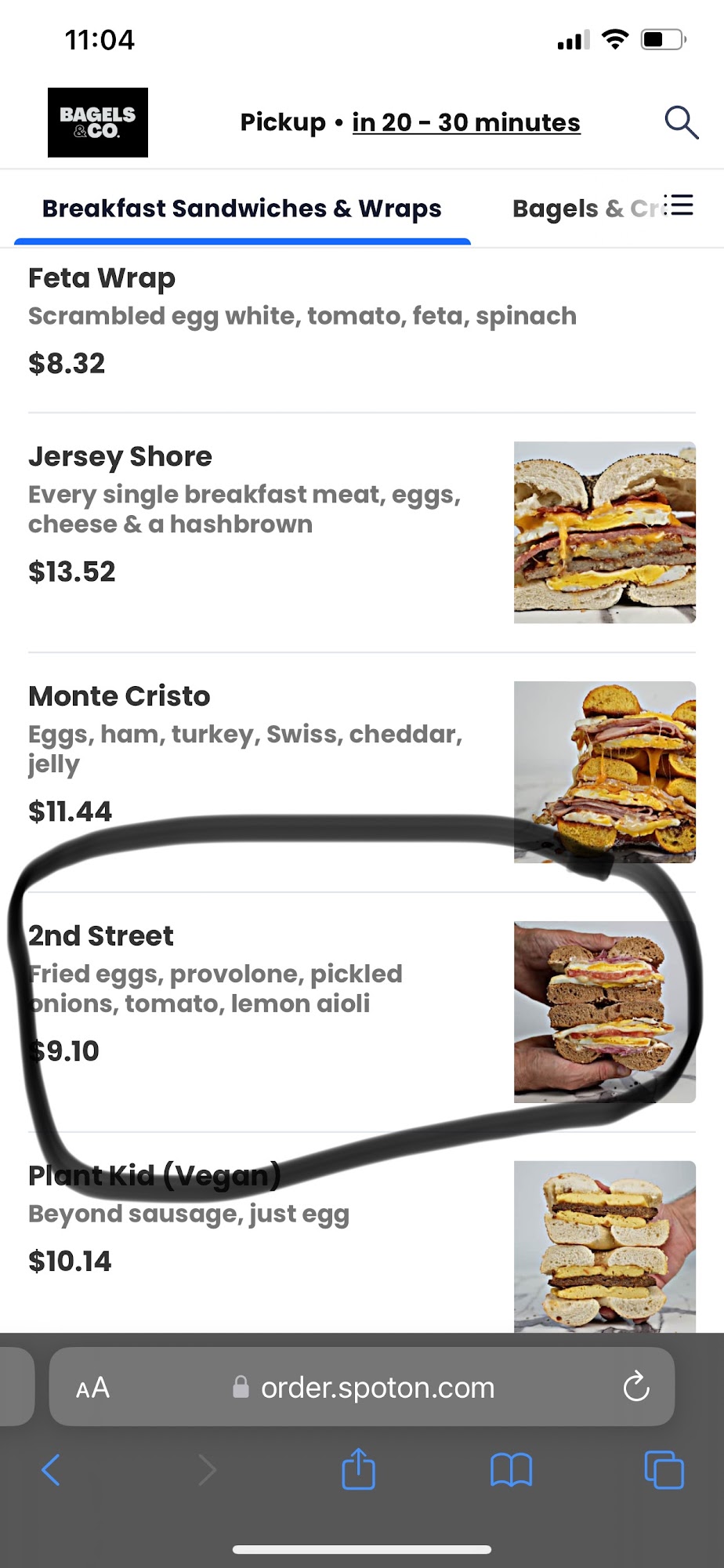The width and height of the screenshot is (724, 1568).
Task: Tap the order.spoton.com address bar
Action: [x=378, y=1388]
